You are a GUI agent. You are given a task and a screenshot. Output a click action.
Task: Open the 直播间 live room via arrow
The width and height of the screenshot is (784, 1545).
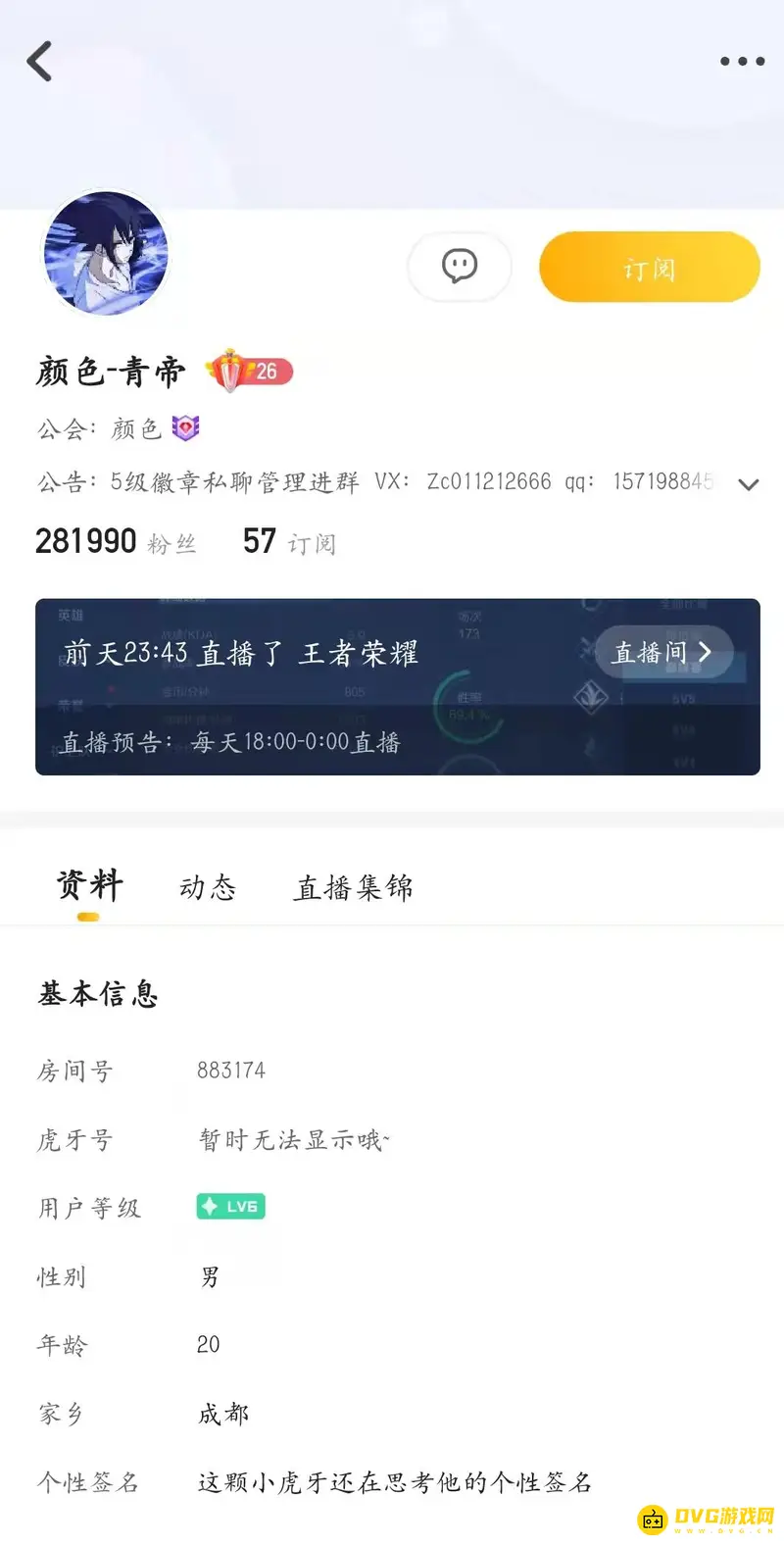(x=664, y=652)
